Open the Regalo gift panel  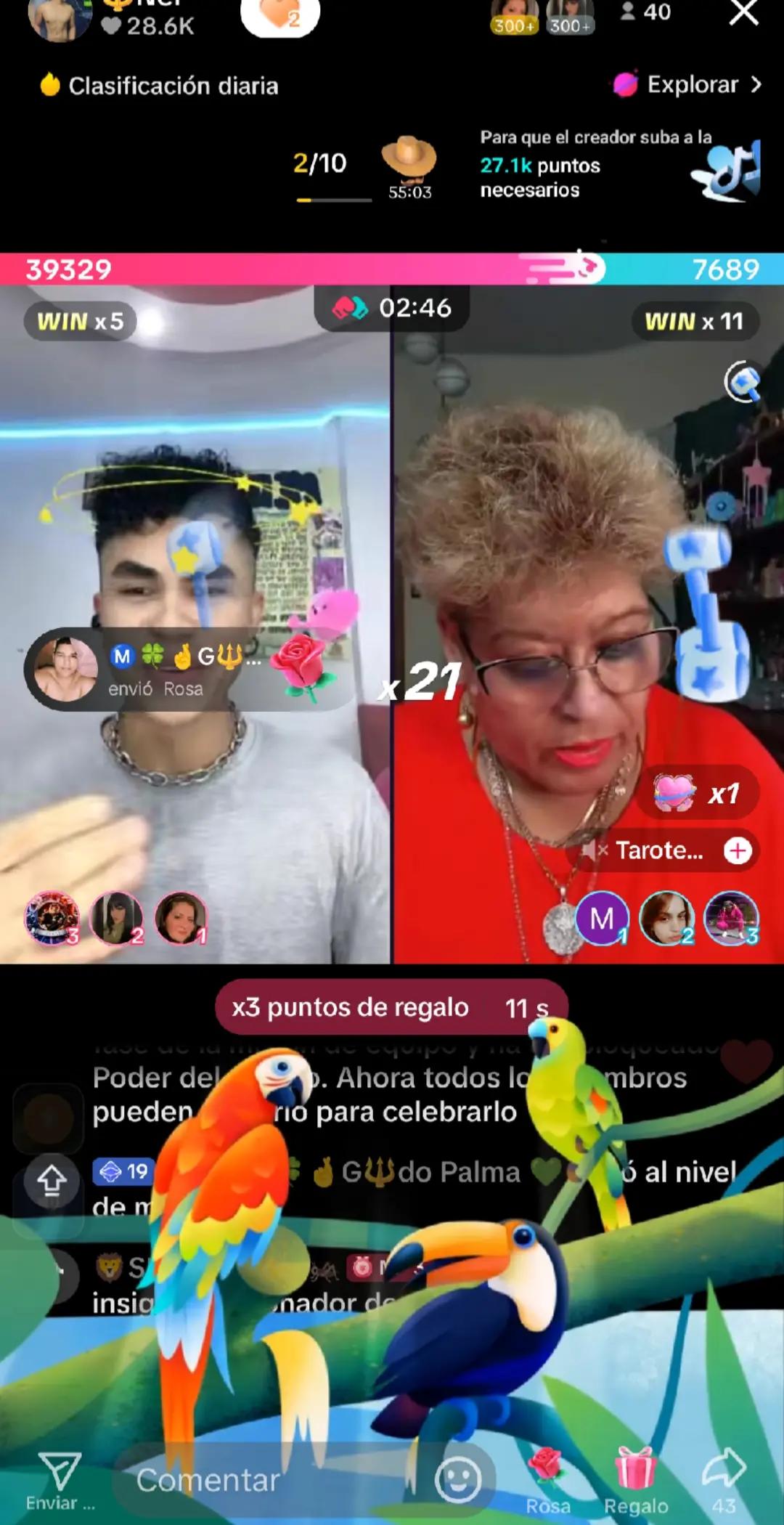(x=636, y=1477)
